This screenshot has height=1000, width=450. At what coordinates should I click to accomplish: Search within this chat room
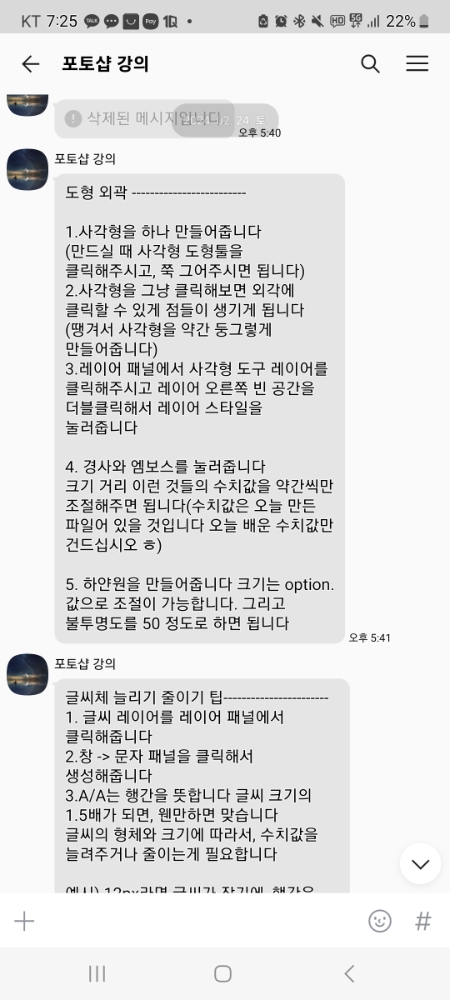click(370, 64)
